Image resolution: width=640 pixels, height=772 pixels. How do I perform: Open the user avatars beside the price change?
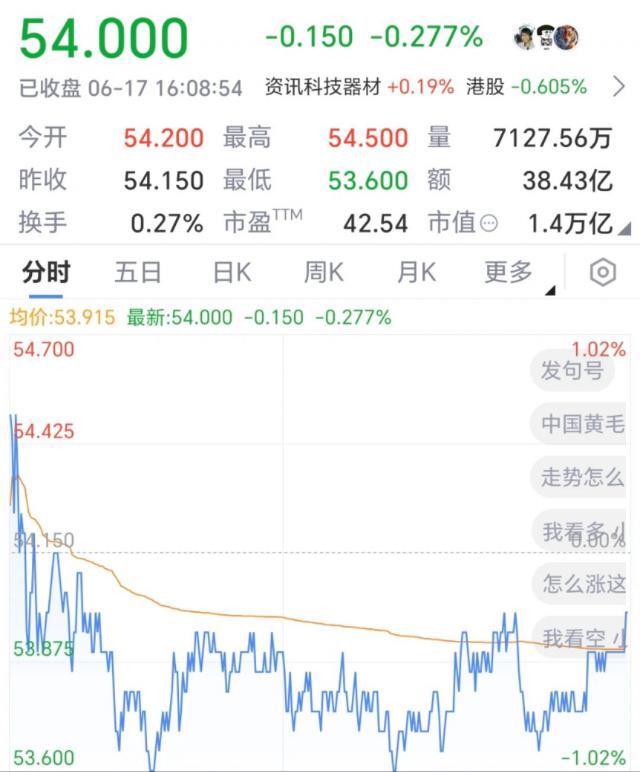[546, 38]
